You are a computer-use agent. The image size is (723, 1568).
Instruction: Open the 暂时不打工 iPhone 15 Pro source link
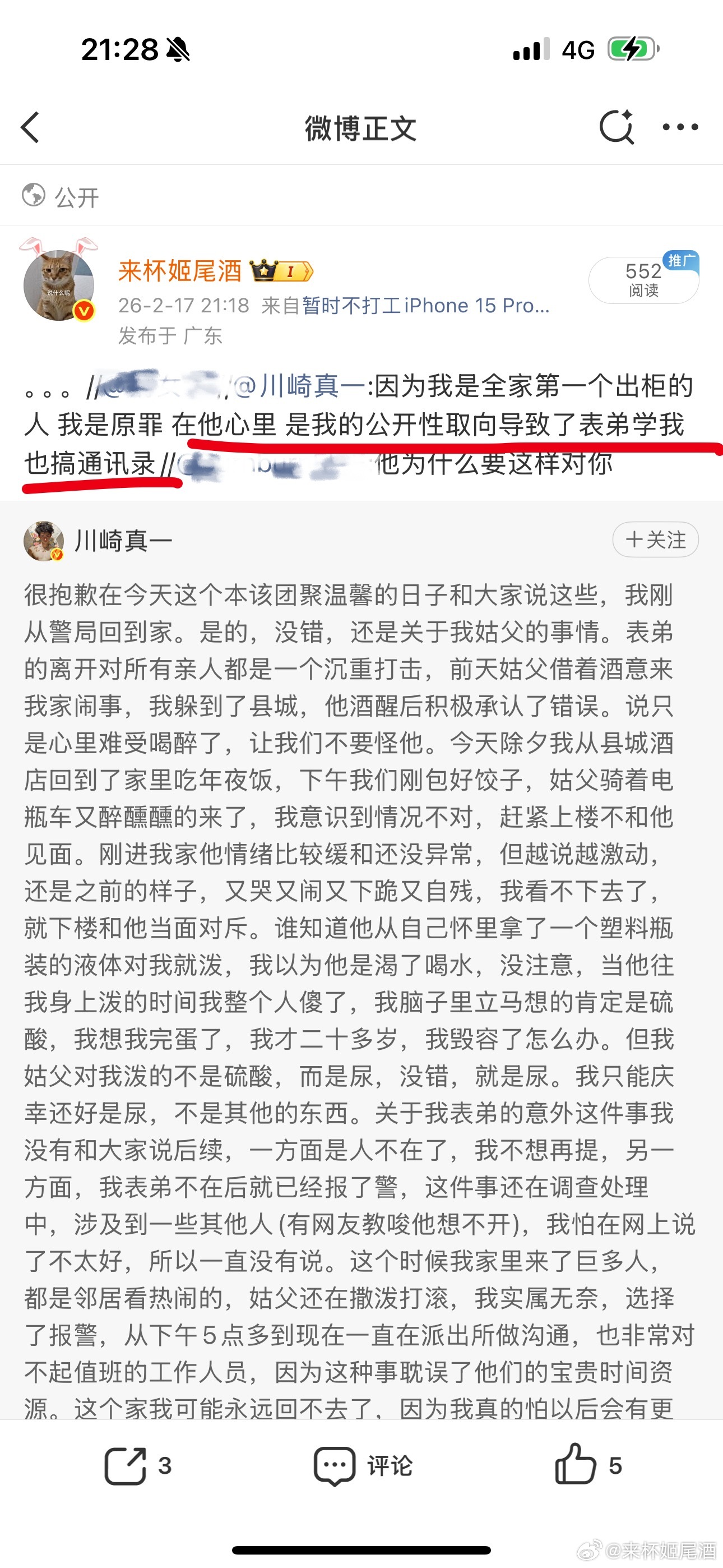pyautogui.click(x=425, y=306)
